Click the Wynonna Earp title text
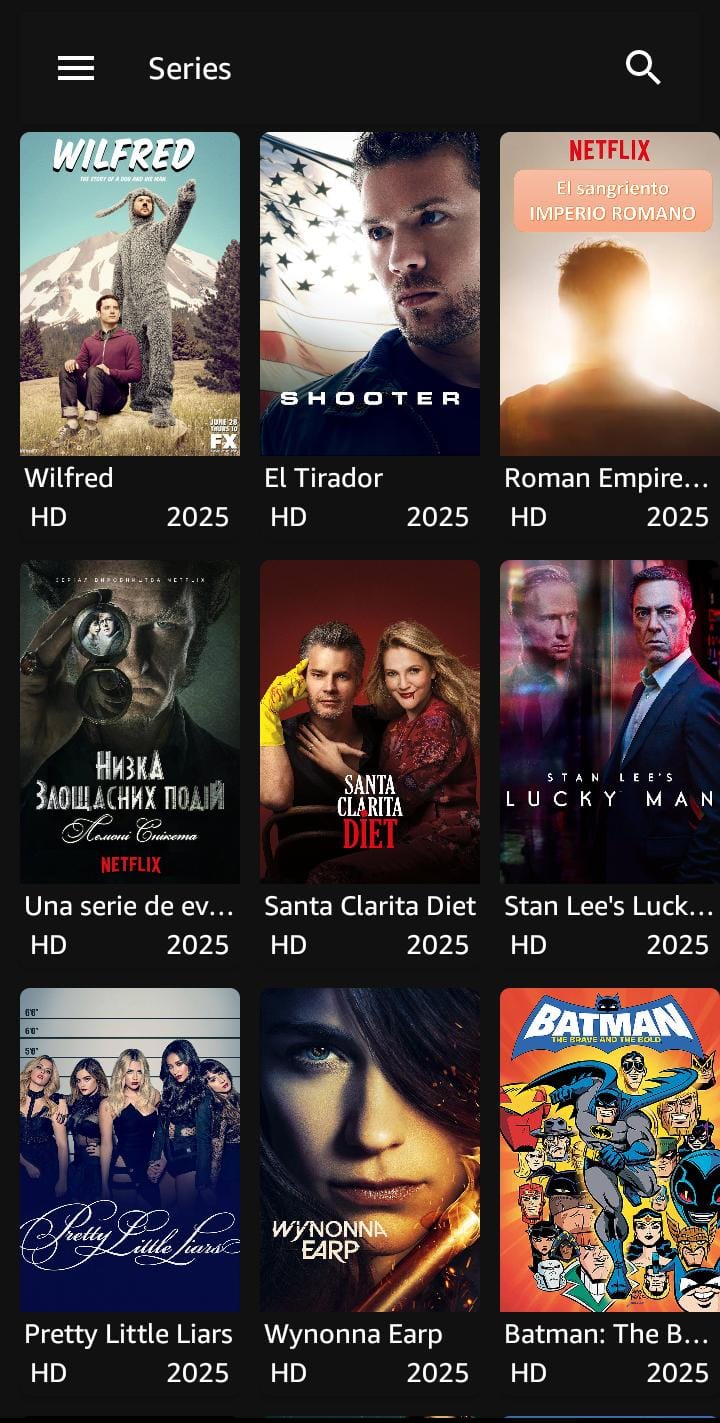The width and height of the screenshot is (720, 1423). (352, 1334)
